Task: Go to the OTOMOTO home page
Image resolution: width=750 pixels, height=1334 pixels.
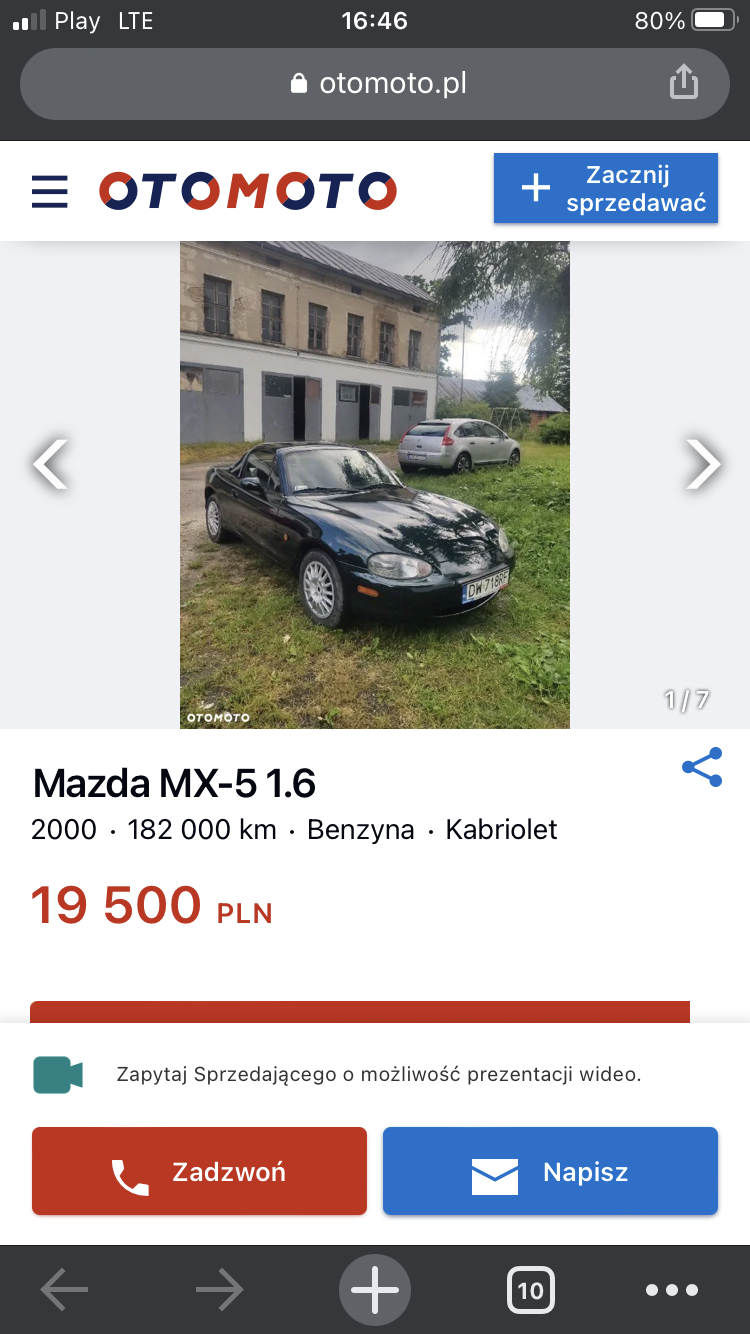Action: [x=247, y=190]
